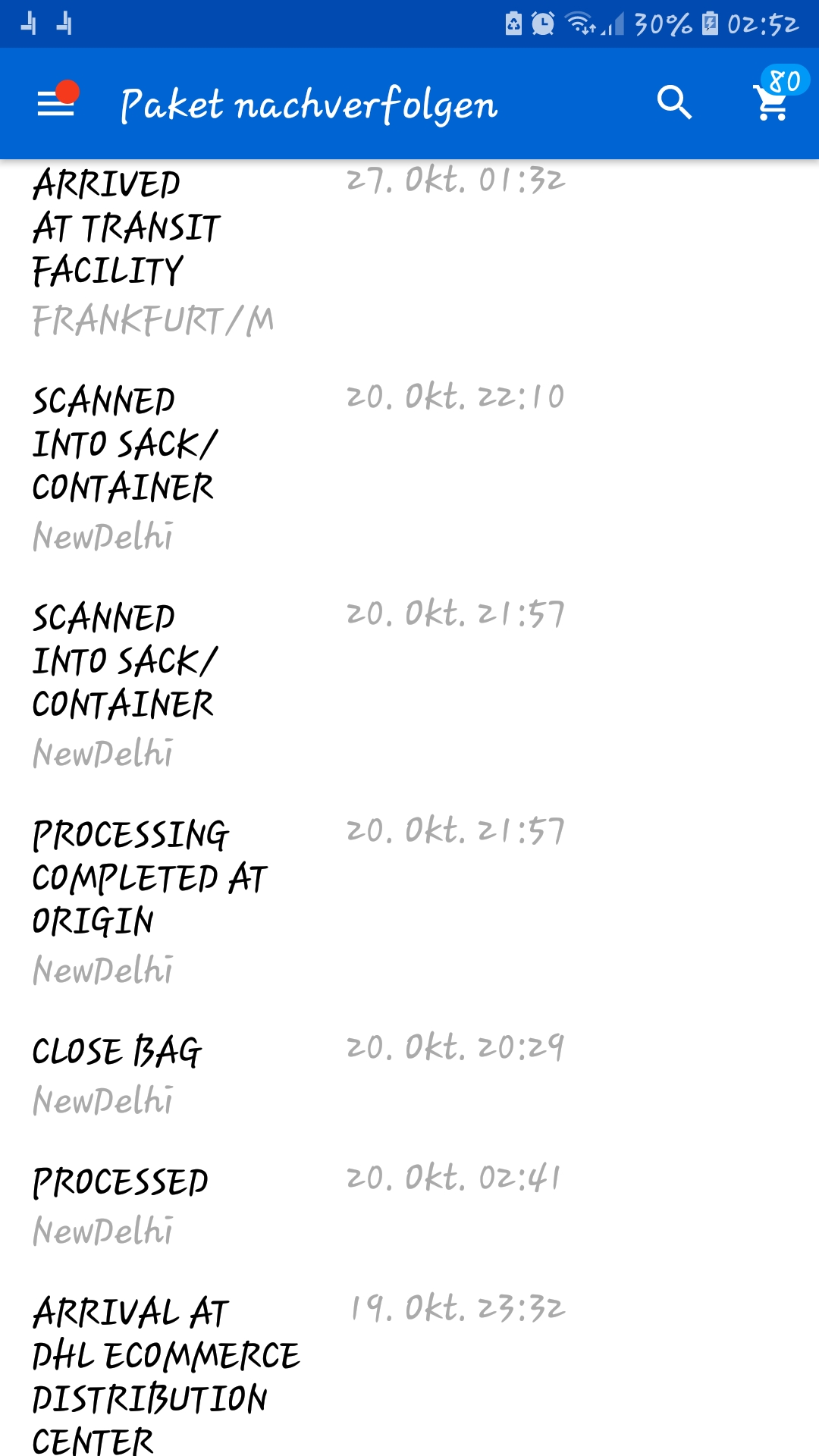
Task: Open the shopping cart with 80 items
Action: click(x=777, y=96)
